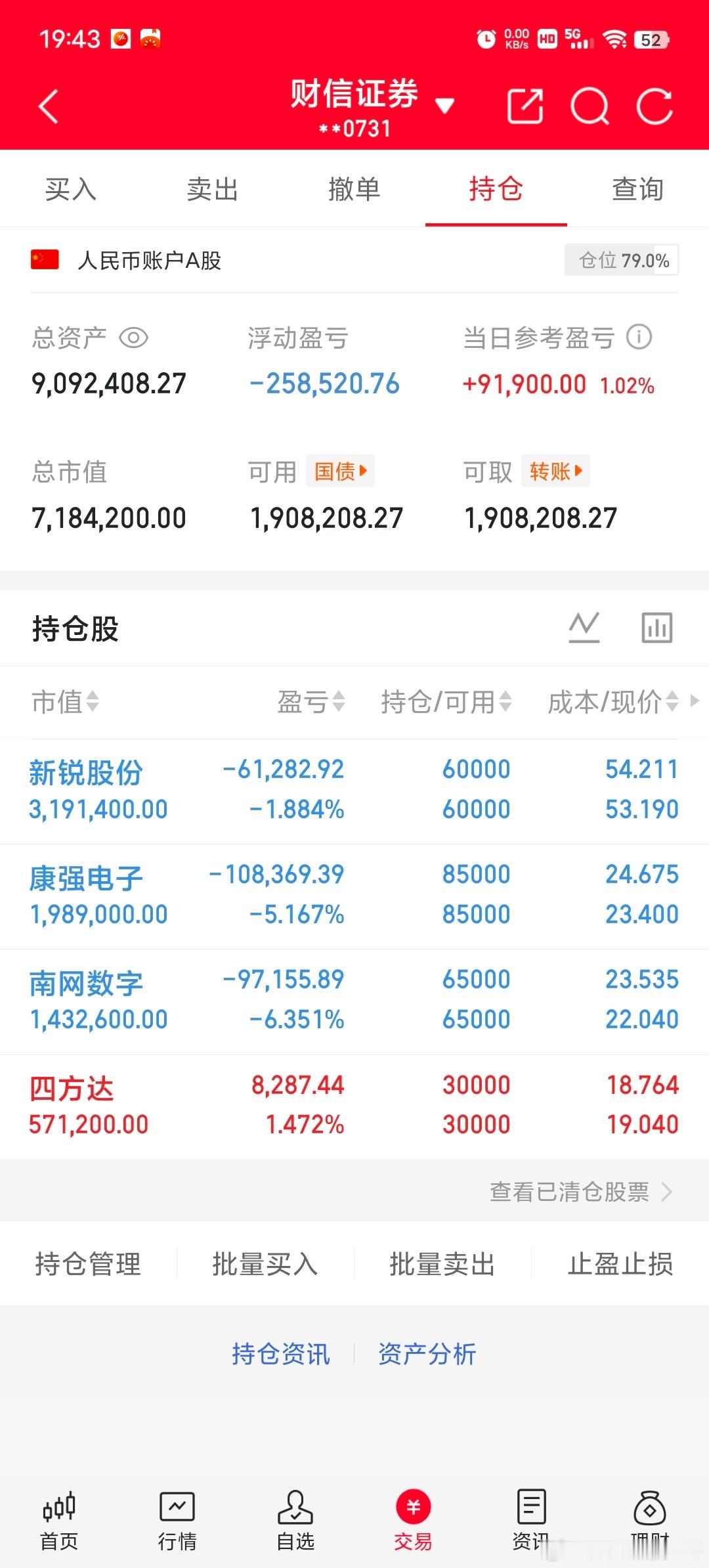Switch to the 卖出 tab

click(x=213, y=189)
